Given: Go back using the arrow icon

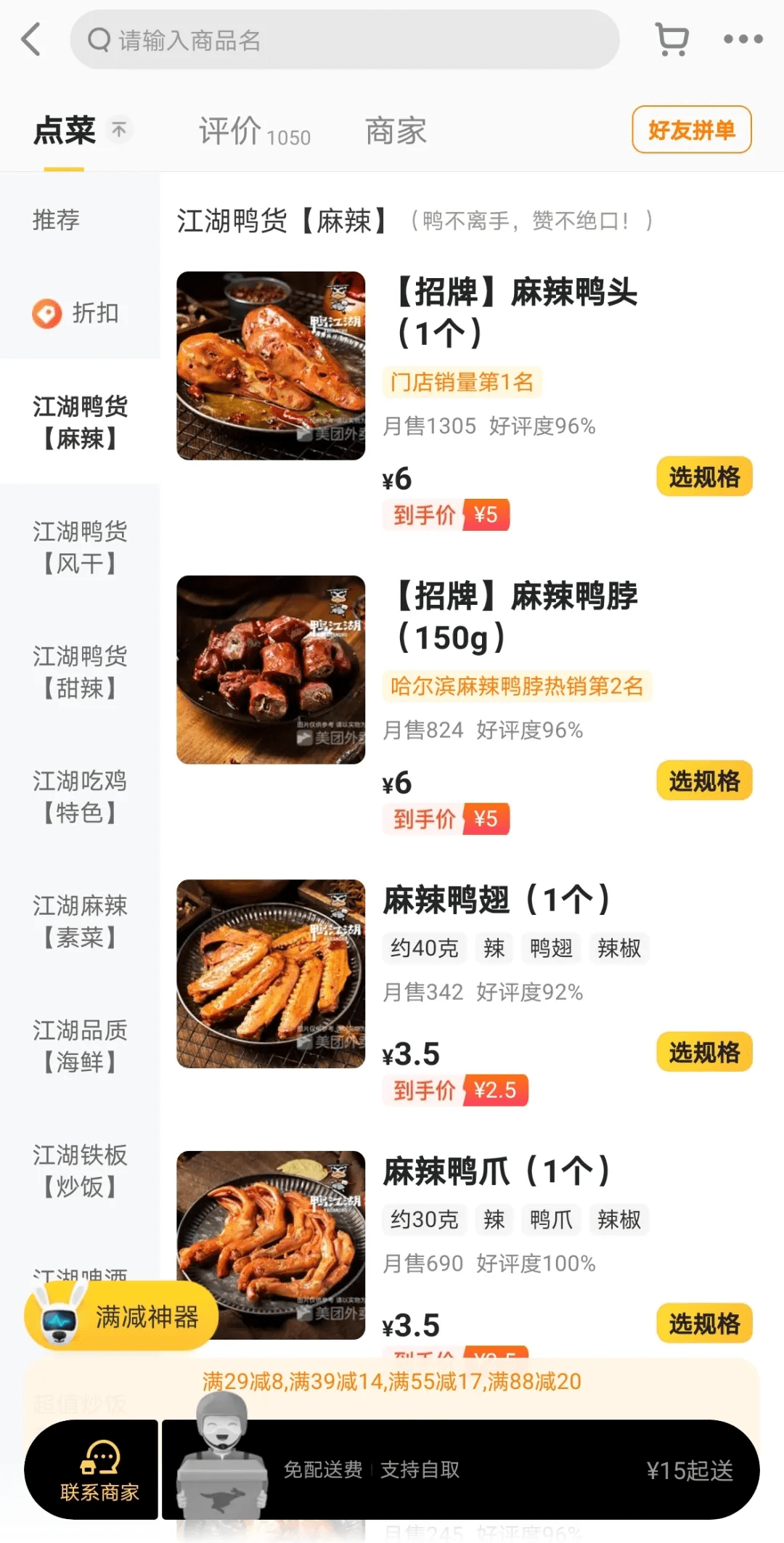Looking at the screenshot, I should tap(32, 39).
